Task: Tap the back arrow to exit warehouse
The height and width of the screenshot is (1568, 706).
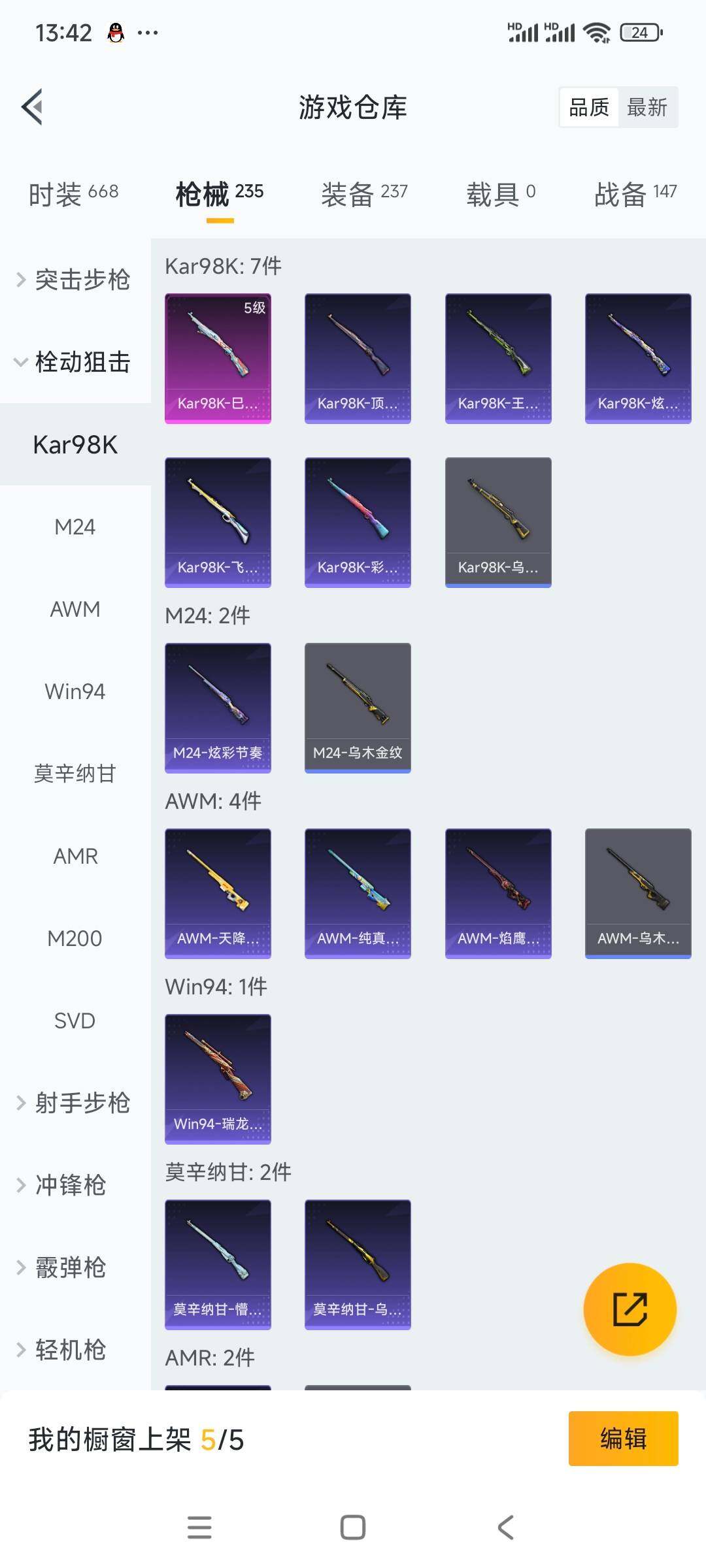Action: click(x=31, y=108)
